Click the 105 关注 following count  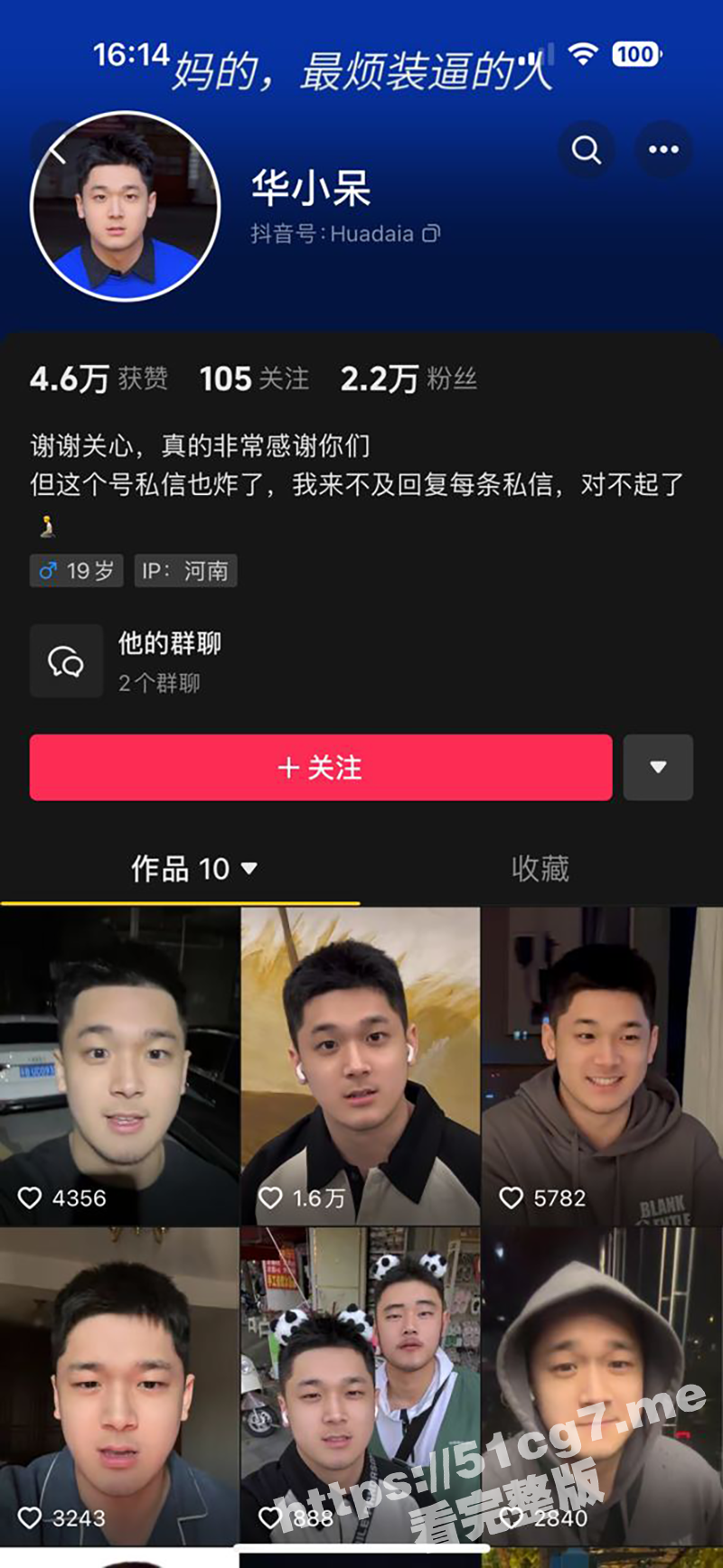coord(253,378)
